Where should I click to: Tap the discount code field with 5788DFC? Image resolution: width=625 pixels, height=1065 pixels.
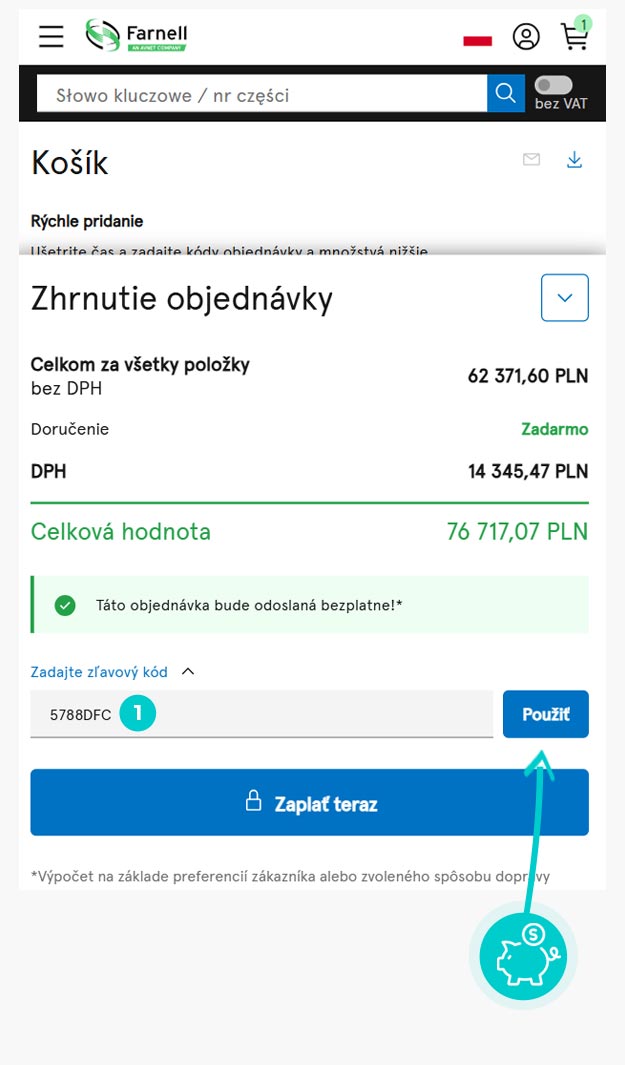click(x=262, y=714)
